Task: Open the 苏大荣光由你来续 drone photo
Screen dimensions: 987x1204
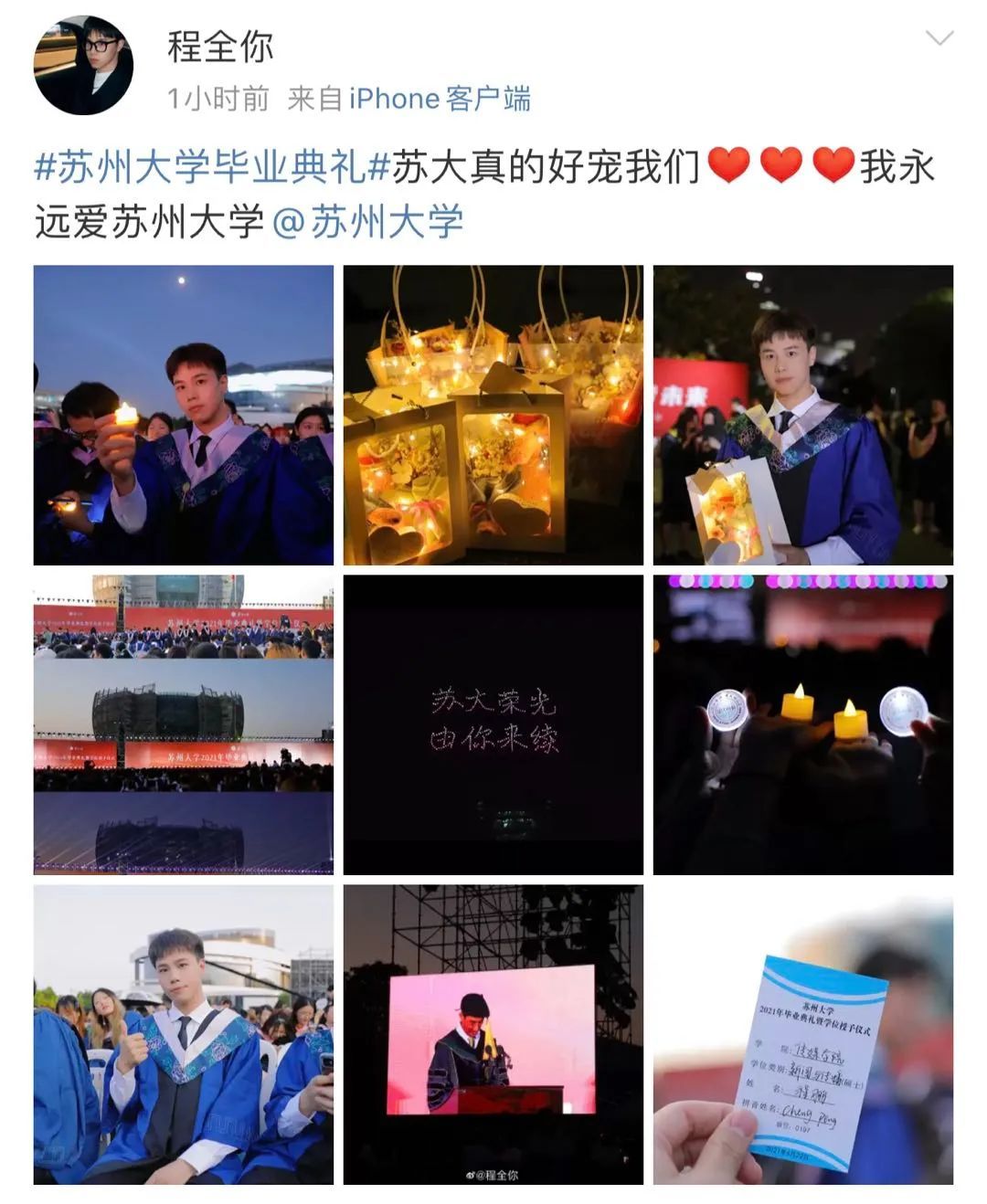Action: 493,724
